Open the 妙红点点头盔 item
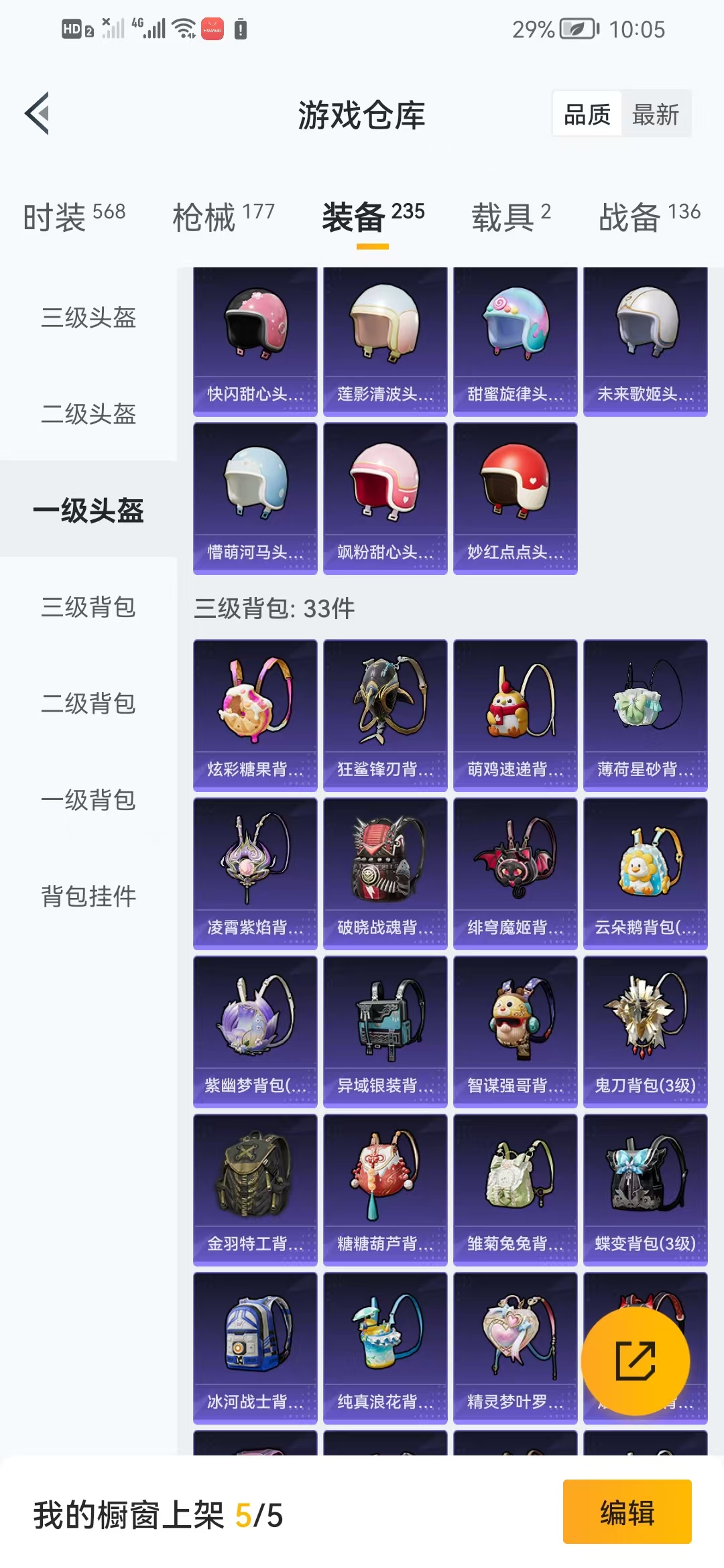Image resolution: width=724 pixels, height=1568 pixels. pos(515,498)
